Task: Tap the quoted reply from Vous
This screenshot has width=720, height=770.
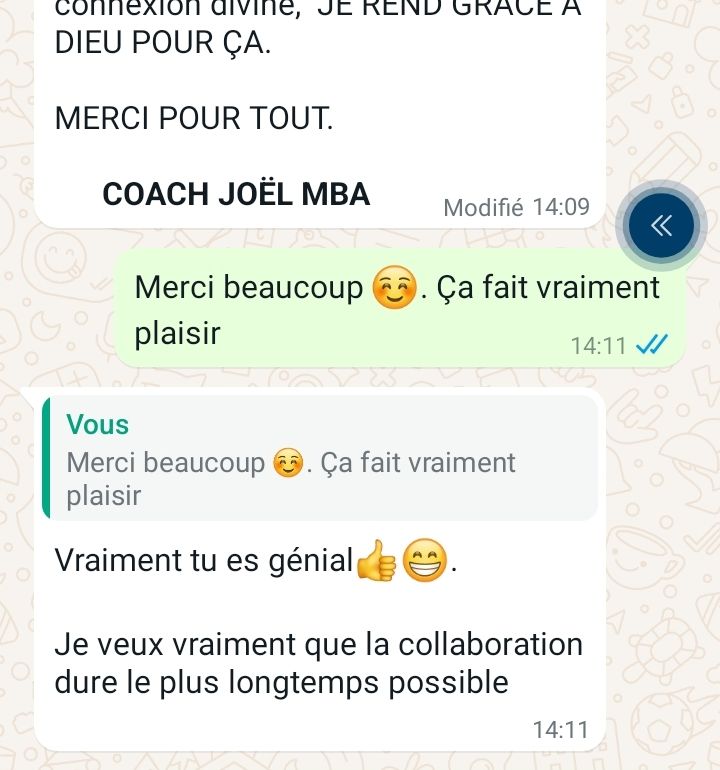Action: coord(320,459)
